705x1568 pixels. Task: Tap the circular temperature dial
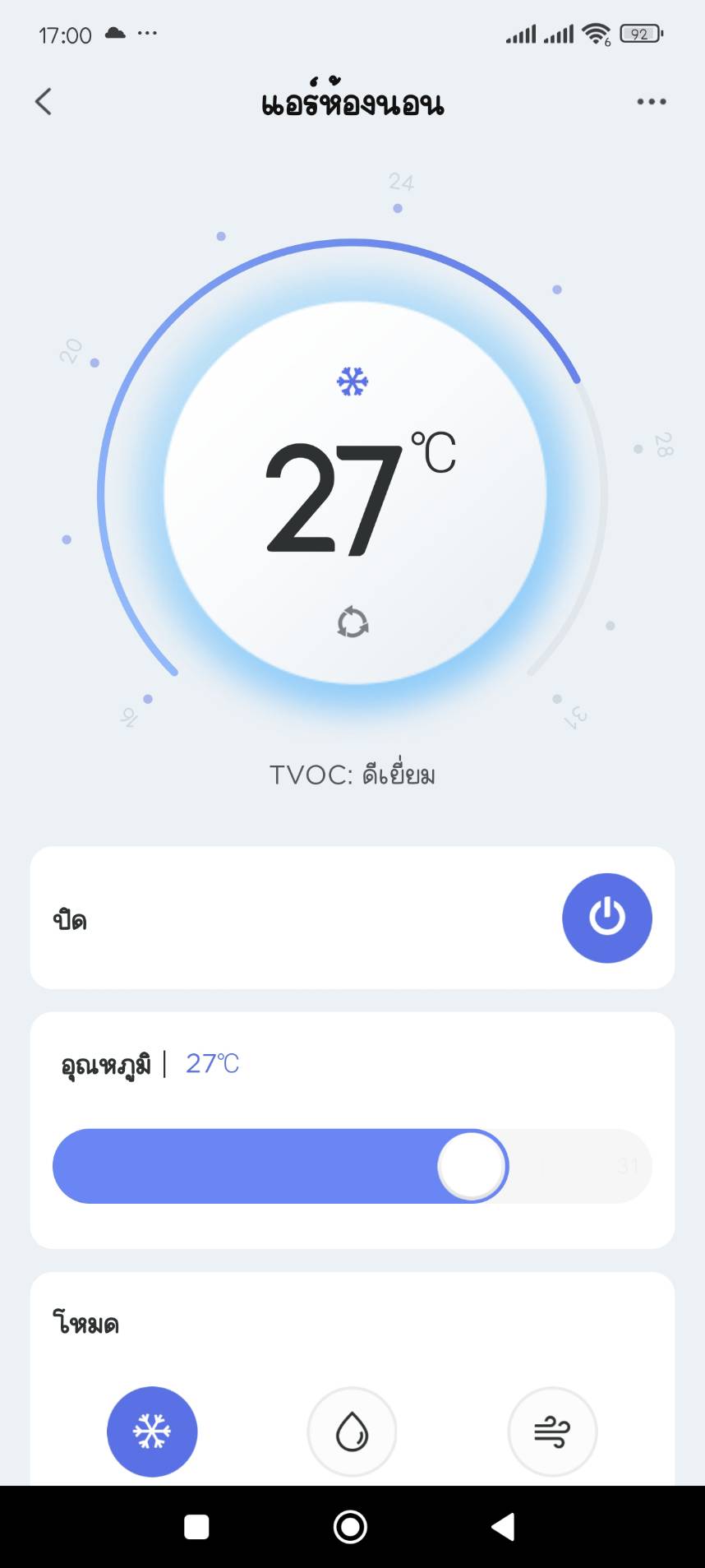353,493
